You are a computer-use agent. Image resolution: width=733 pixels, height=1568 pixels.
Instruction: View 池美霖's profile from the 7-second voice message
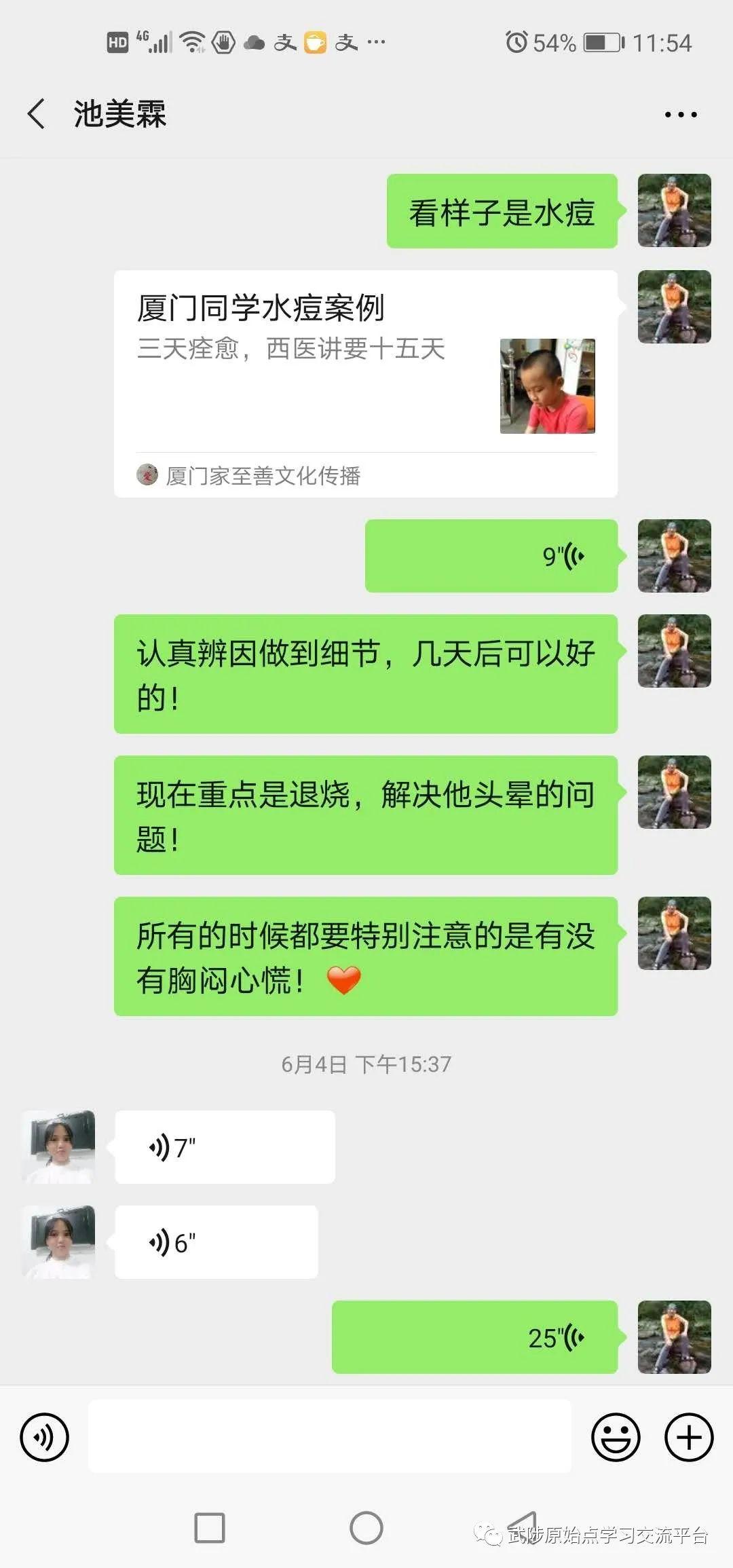tap(59, 1147)
